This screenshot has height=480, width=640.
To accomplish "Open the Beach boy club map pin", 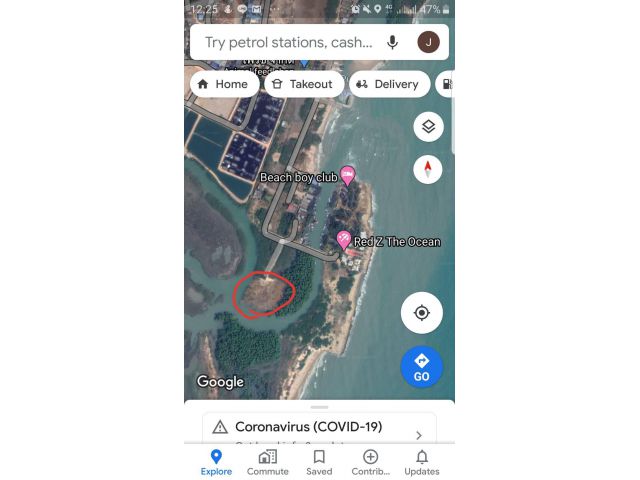I will (x=348, y=175).
